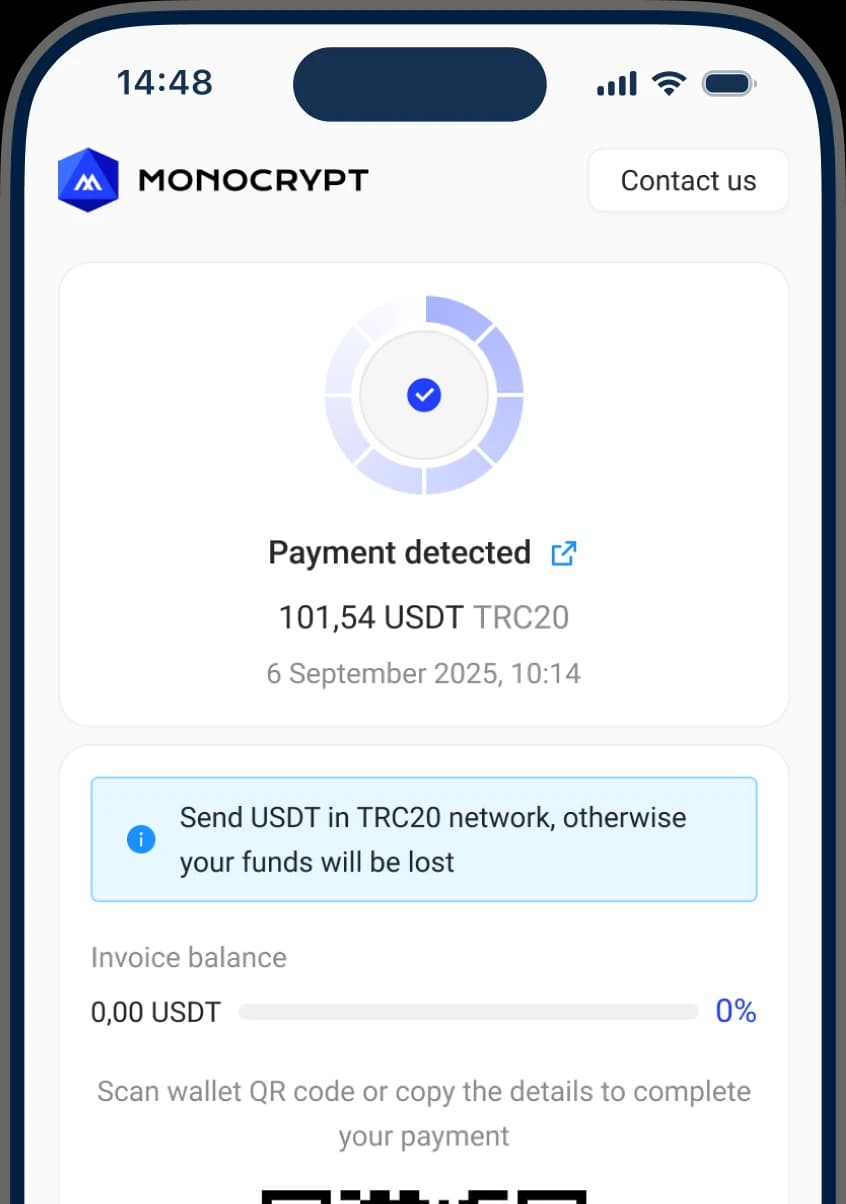Open the Contact us button
Image resolution: width=846 pixels, height=1204 pixels.
688,180
